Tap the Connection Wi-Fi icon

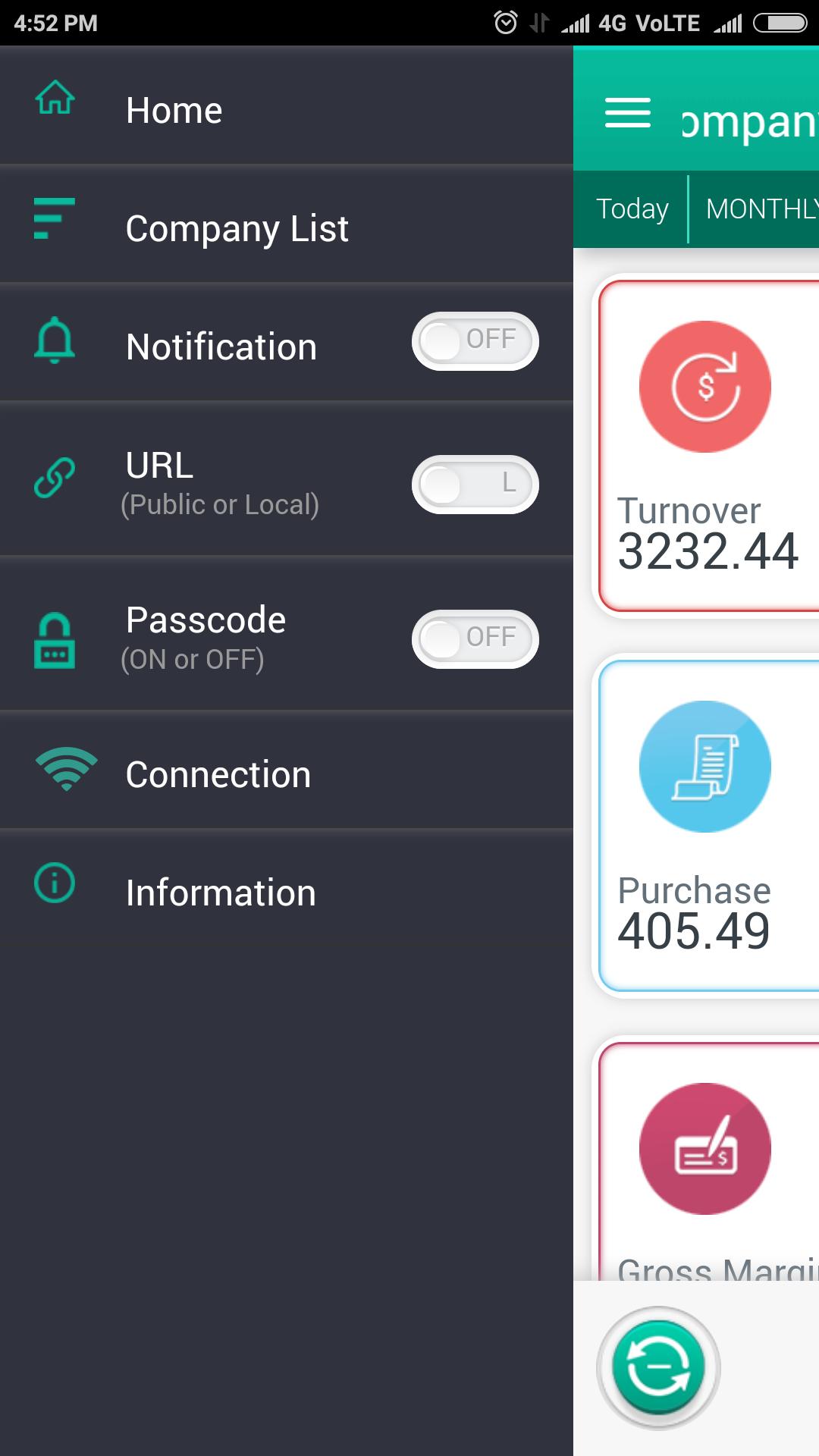click(64, 769)
